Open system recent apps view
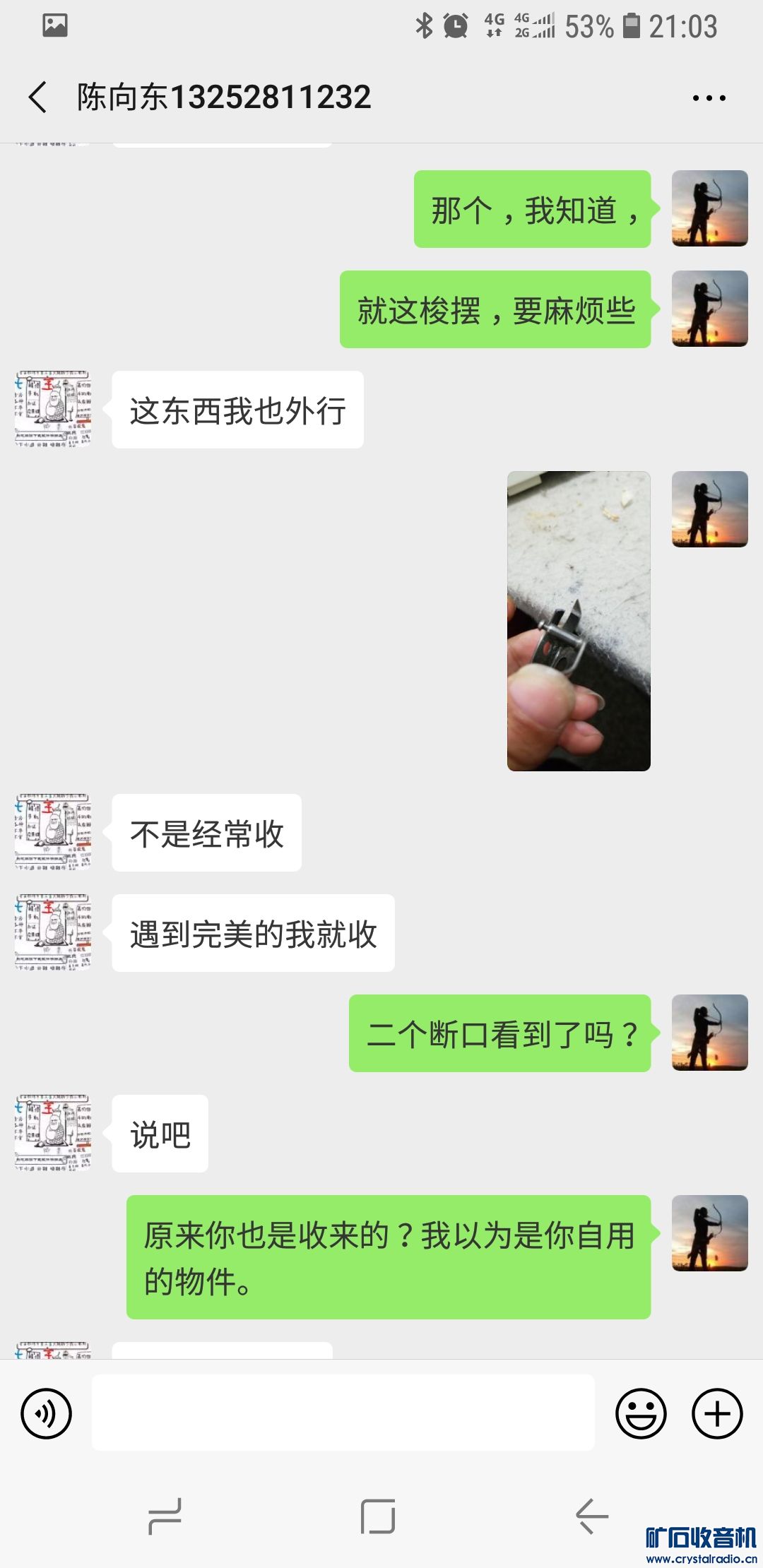Viewport: 763px width, 1568px height. pos(165,1516)
